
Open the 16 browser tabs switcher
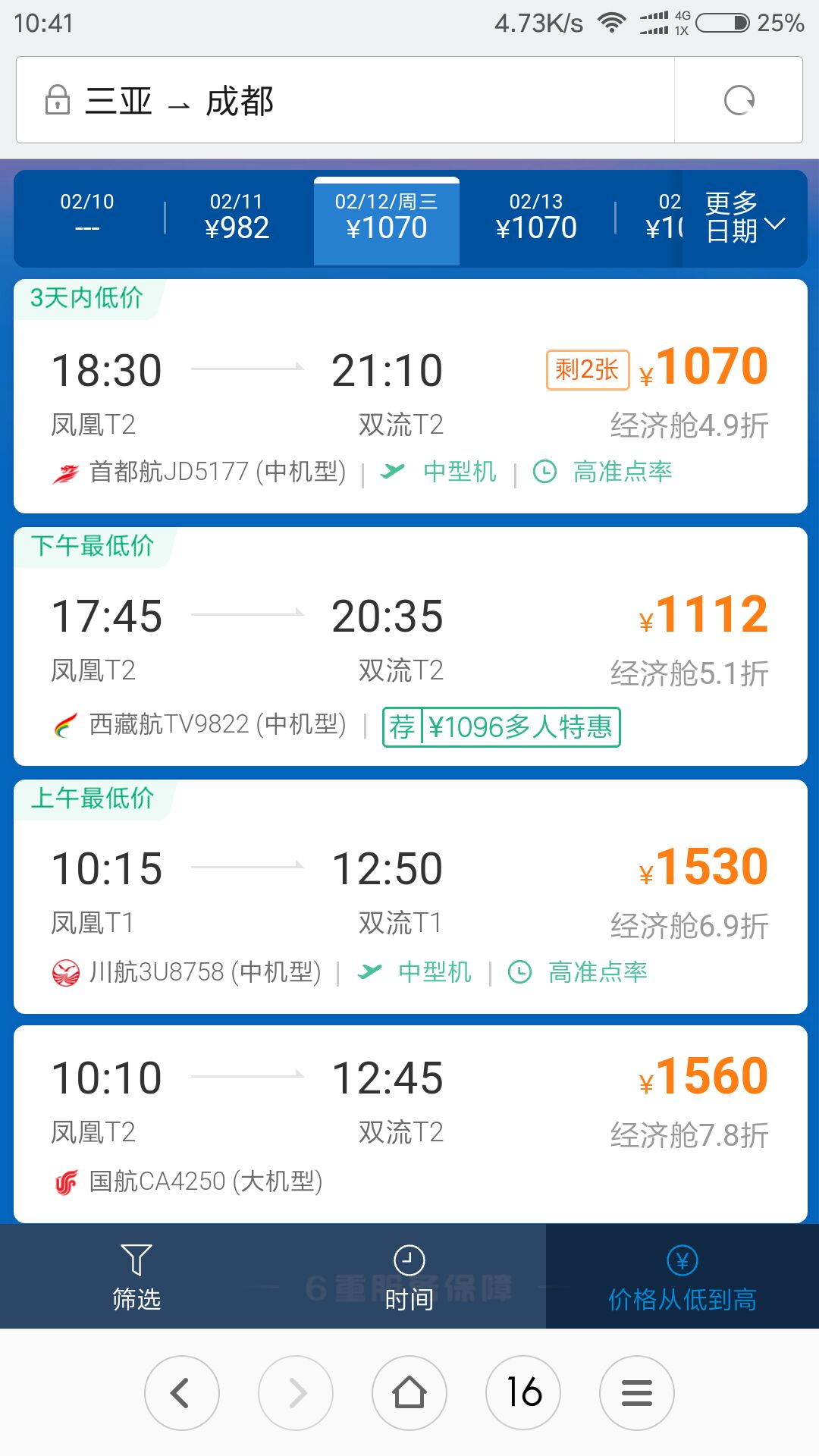coord(523,1393)
